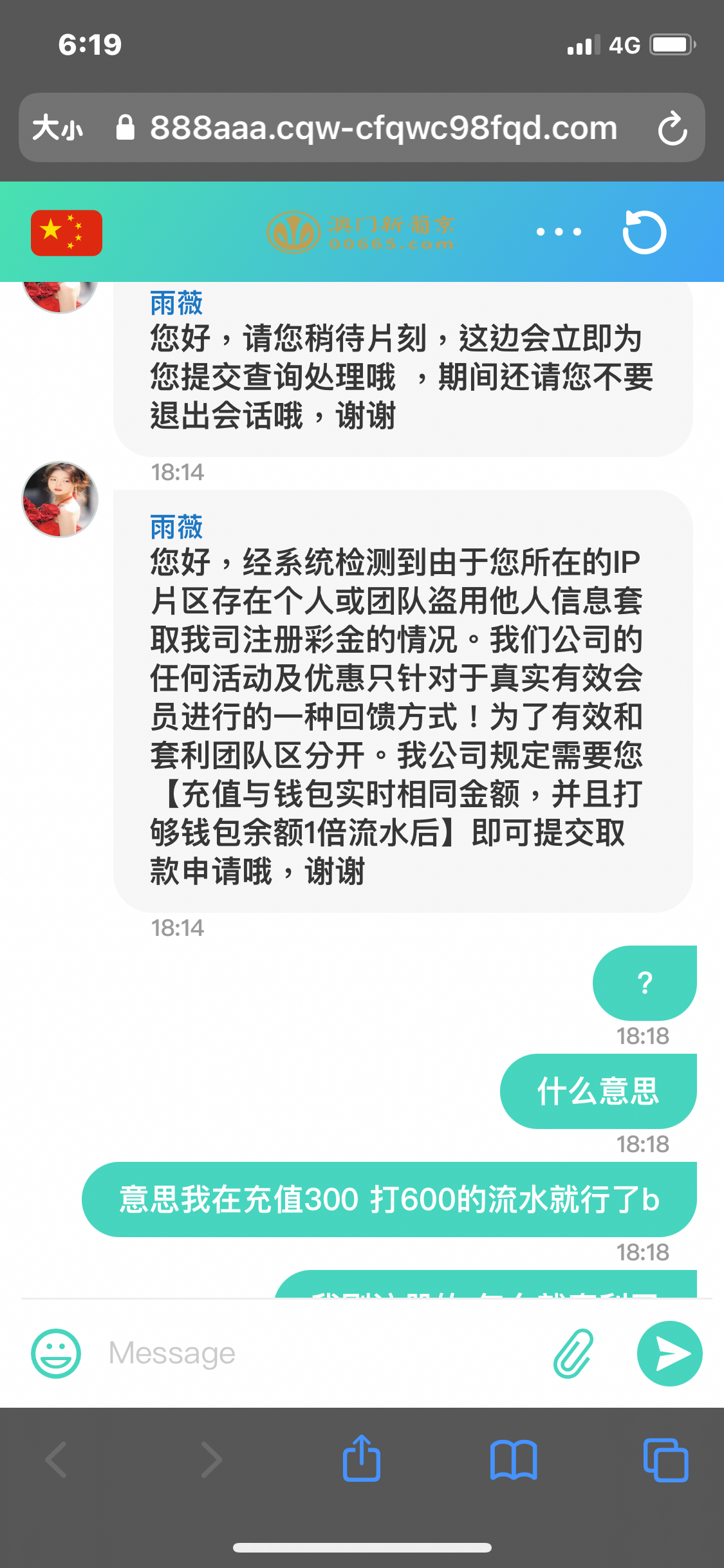Image resolution: width=724 pixels, height=1568 pixels.
Task: Send the message using the send arrow
Action: (669, 1352)
